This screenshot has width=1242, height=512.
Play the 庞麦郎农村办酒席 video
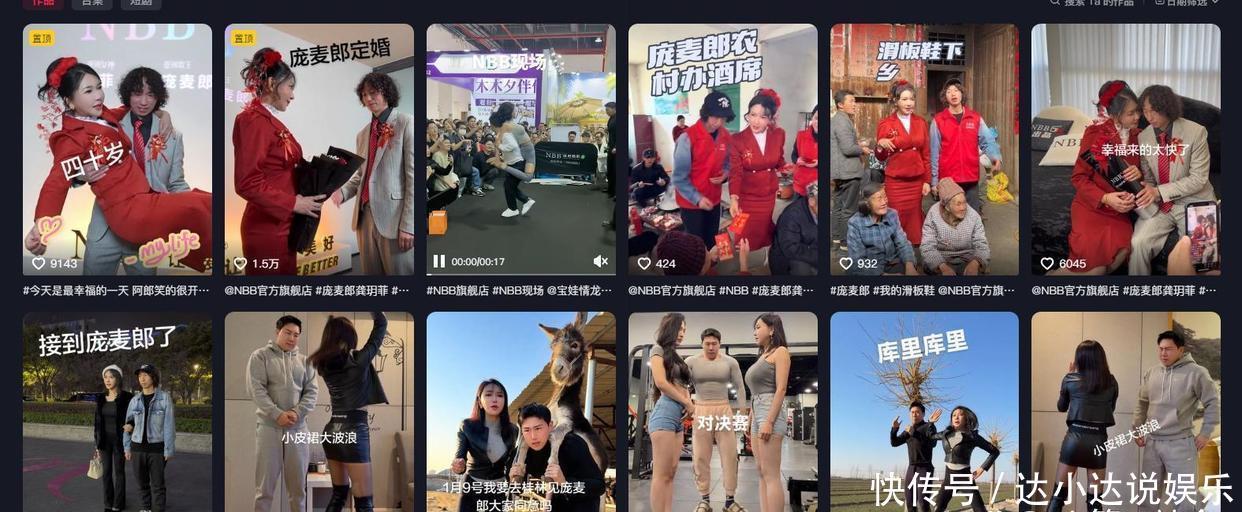723,150
